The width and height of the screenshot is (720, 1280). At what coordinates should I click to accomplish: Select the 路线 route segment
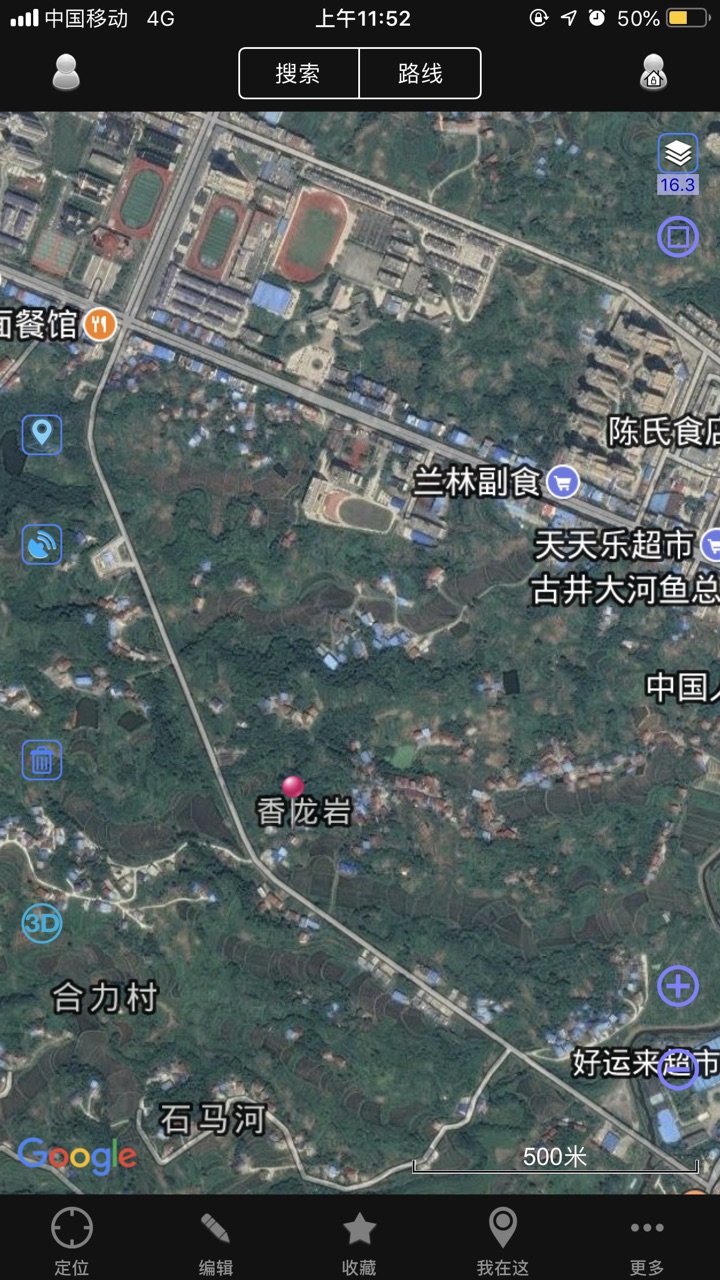click(x=420, y=74)
